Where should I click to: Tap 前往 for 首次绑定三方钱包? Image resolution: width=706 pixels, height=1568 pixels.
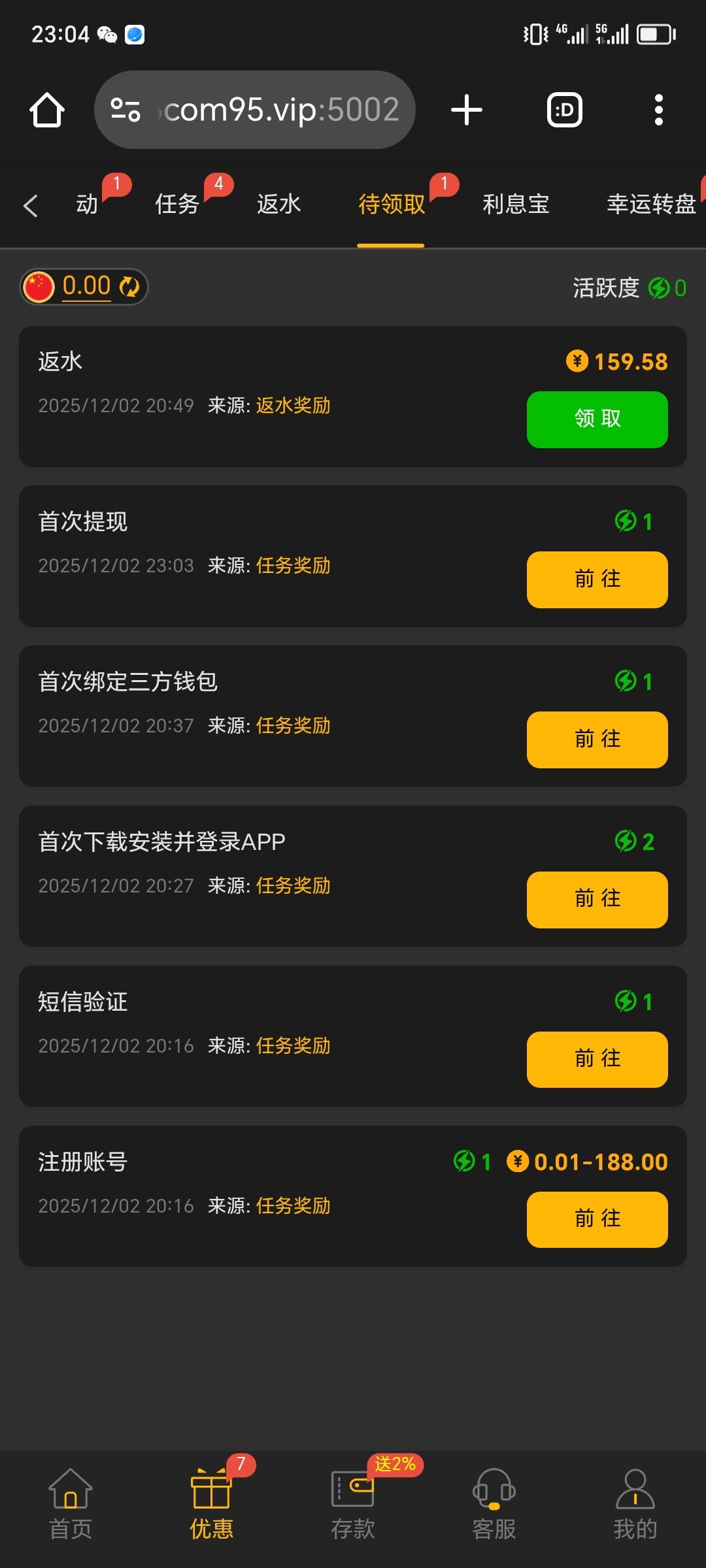pyautogui.click(x=597, y=740)
